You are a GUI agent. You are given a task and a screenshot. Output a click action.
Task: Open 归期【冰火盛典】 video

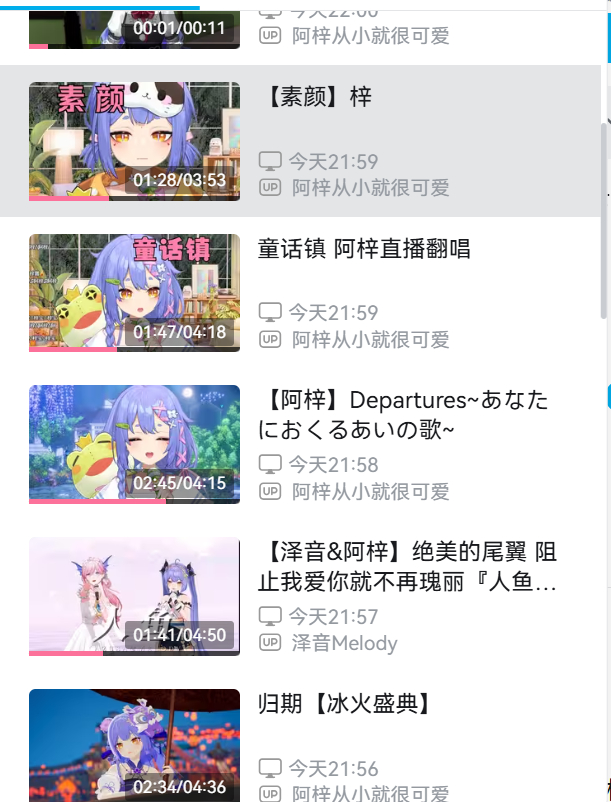point(134,745)
